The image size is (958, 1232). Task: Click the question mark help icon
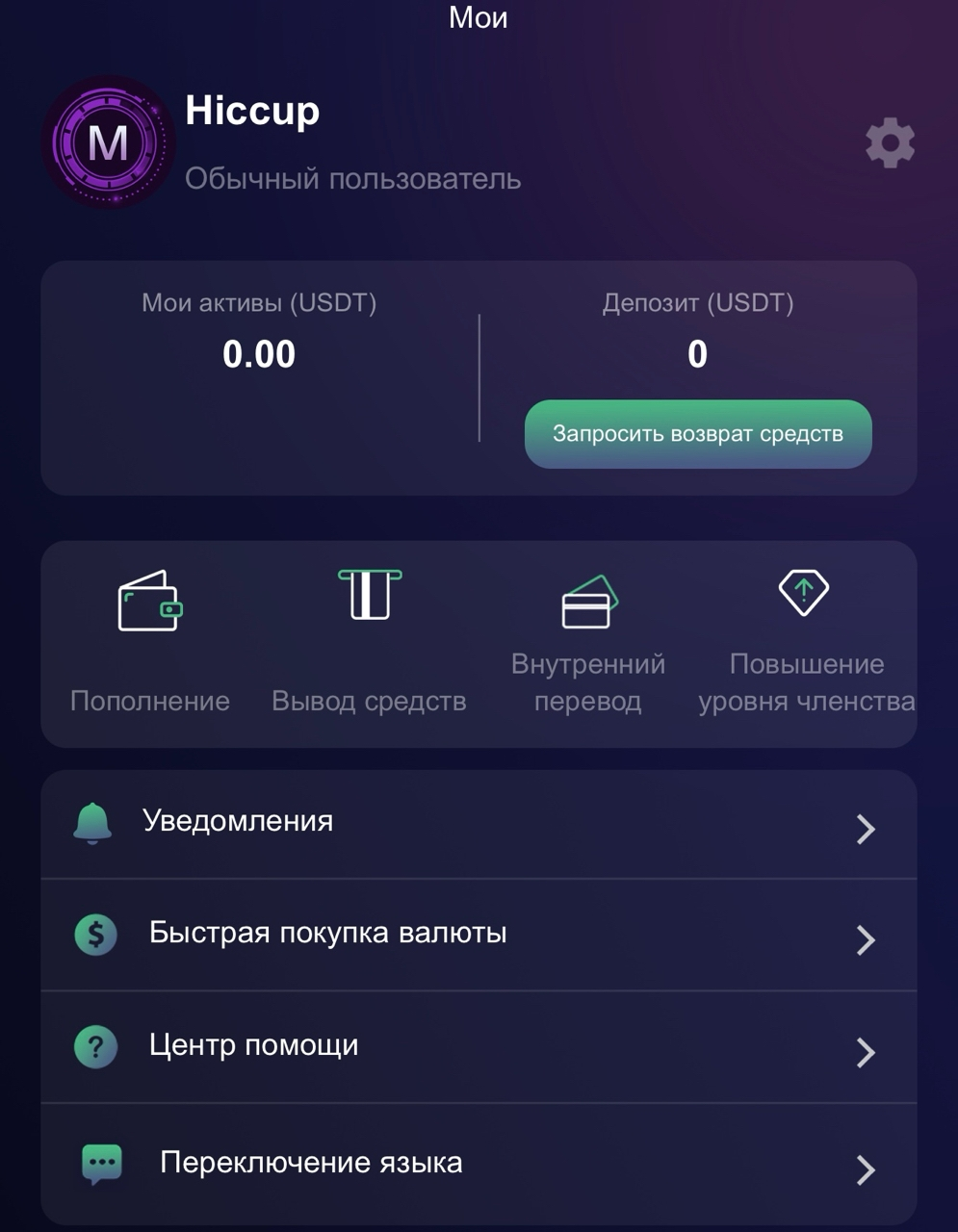(x=93, y=1046)
